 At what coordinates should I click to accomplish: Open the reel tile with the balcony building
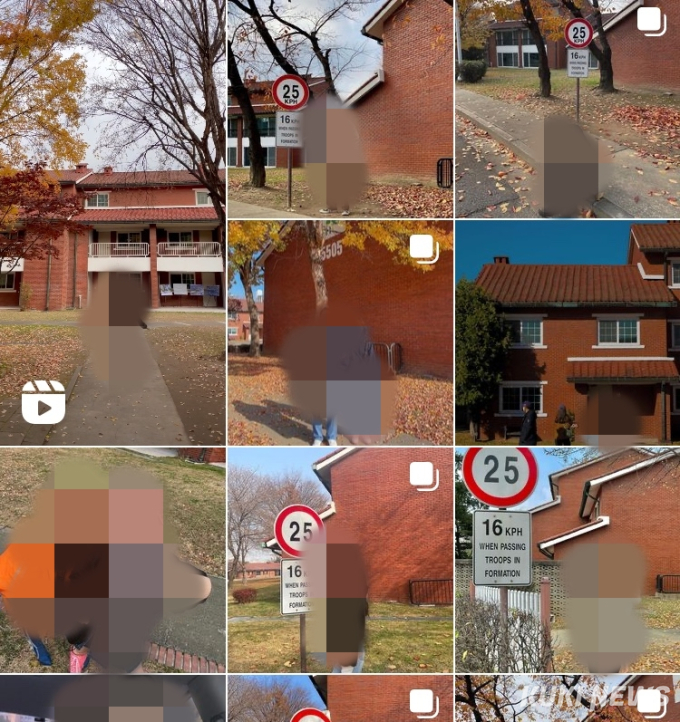[x=112, y=222]
